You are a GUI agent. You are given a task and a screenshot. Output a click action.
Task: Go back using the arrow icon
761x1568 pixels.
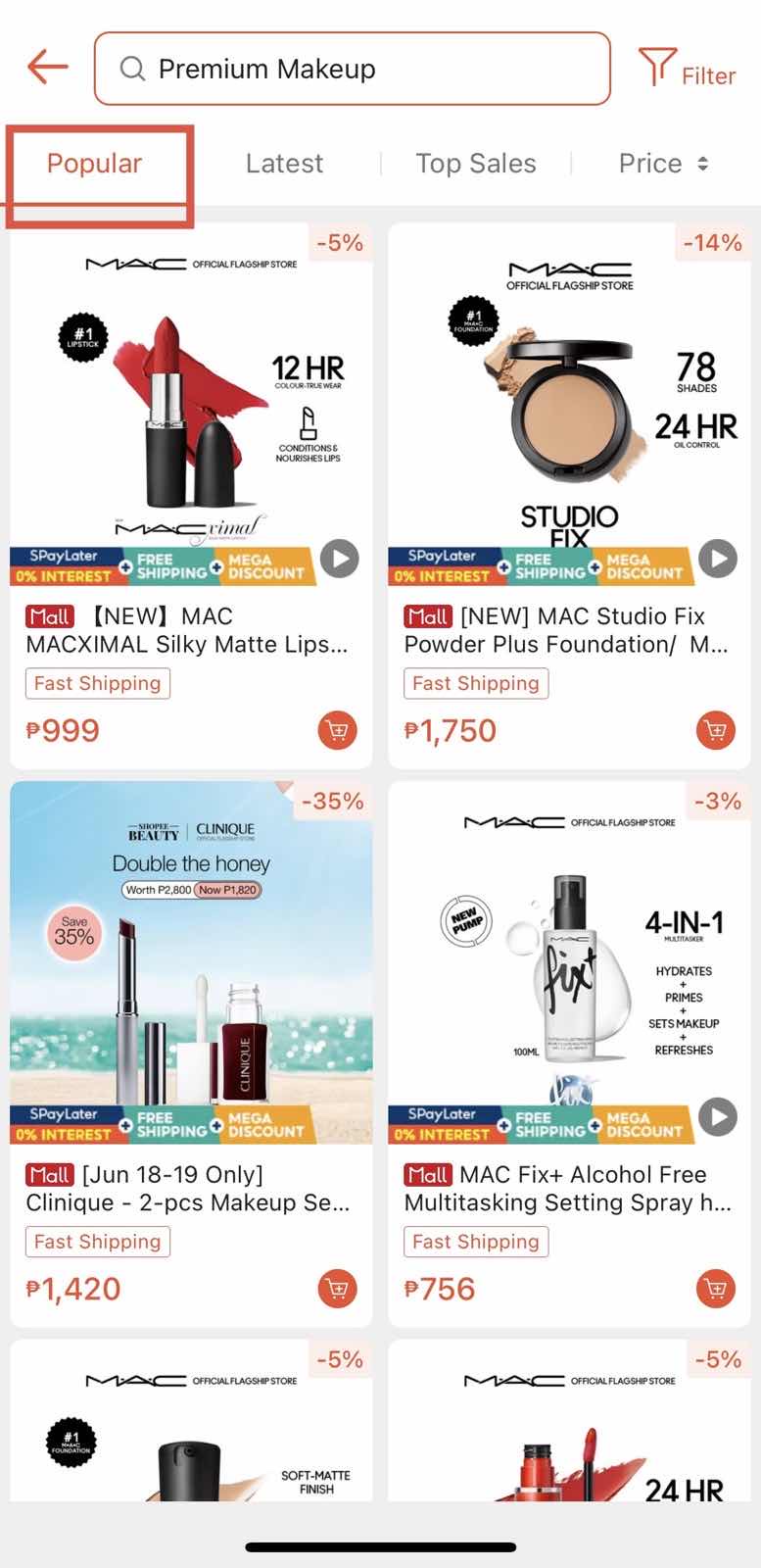(48, 68)
